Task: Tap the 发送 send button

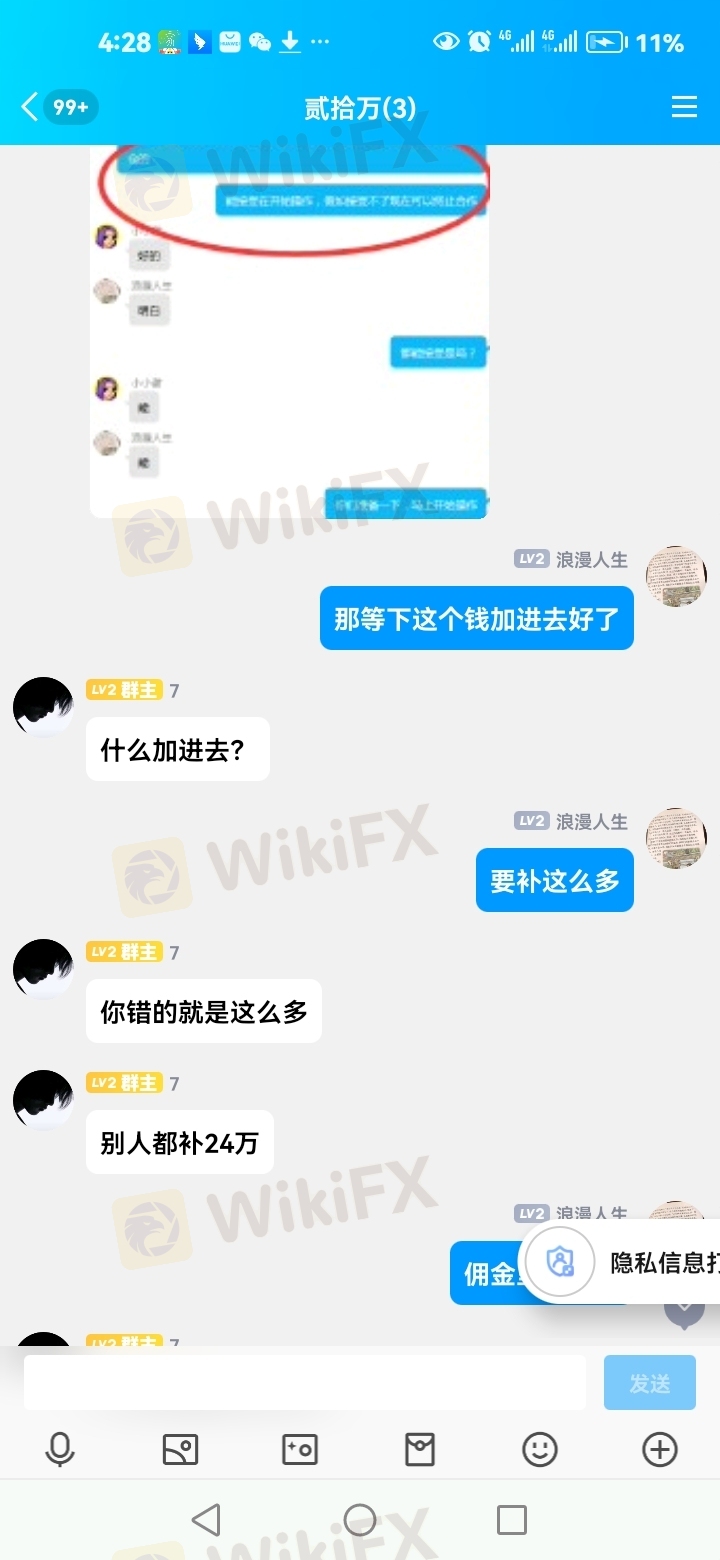Action: click(x=649, y=1383)
